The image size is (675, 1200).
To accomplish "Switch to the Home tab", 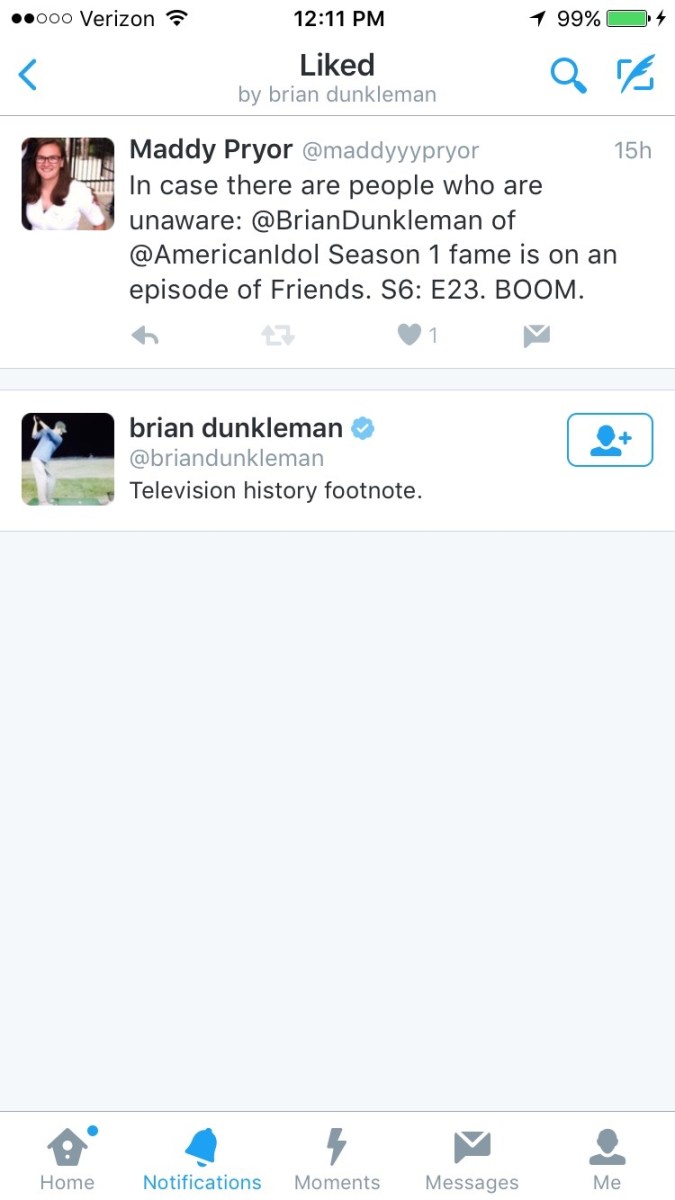I will click(67, 1160).
